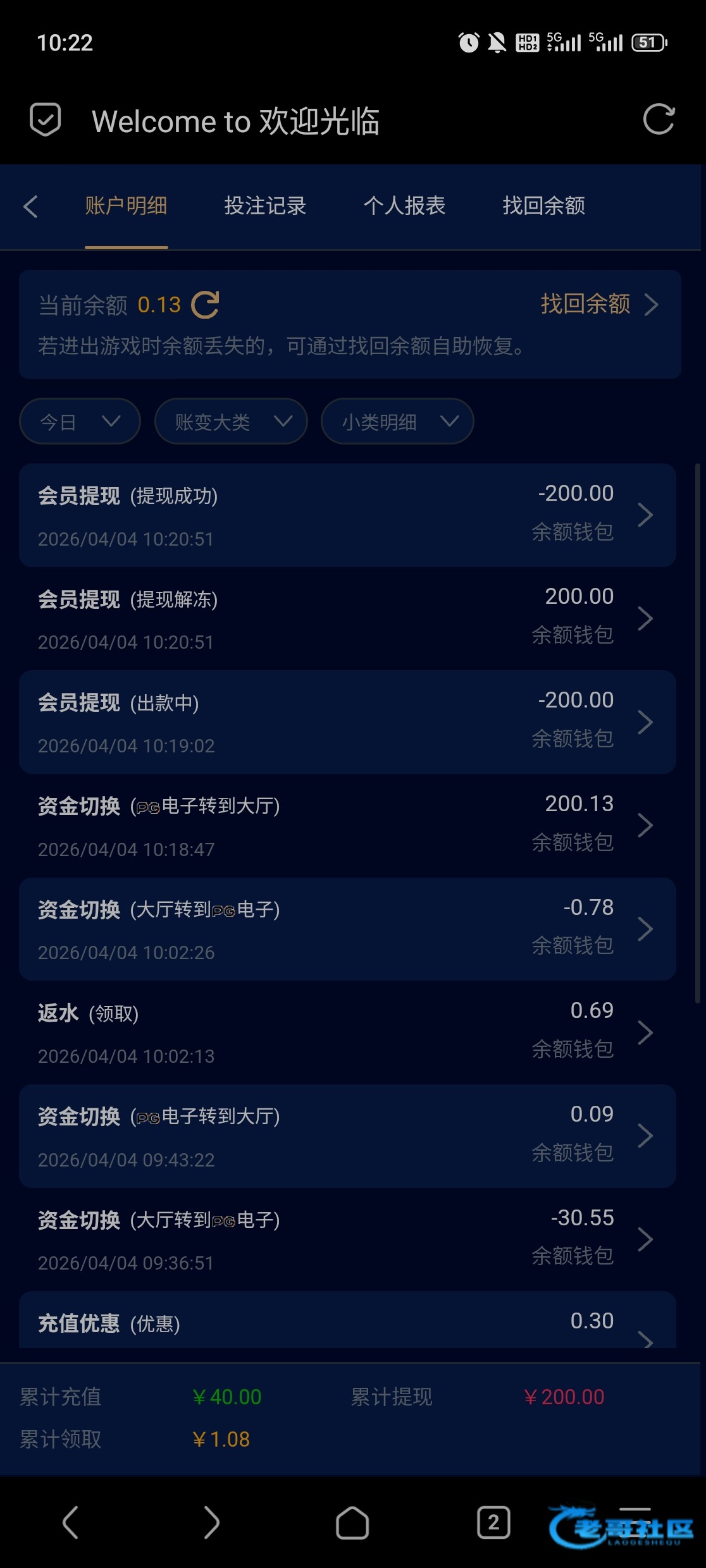Screen dimensions: 706x1568
Task: Go back using the arrow beside 账户明细
Action: click(x=30, y=206)
